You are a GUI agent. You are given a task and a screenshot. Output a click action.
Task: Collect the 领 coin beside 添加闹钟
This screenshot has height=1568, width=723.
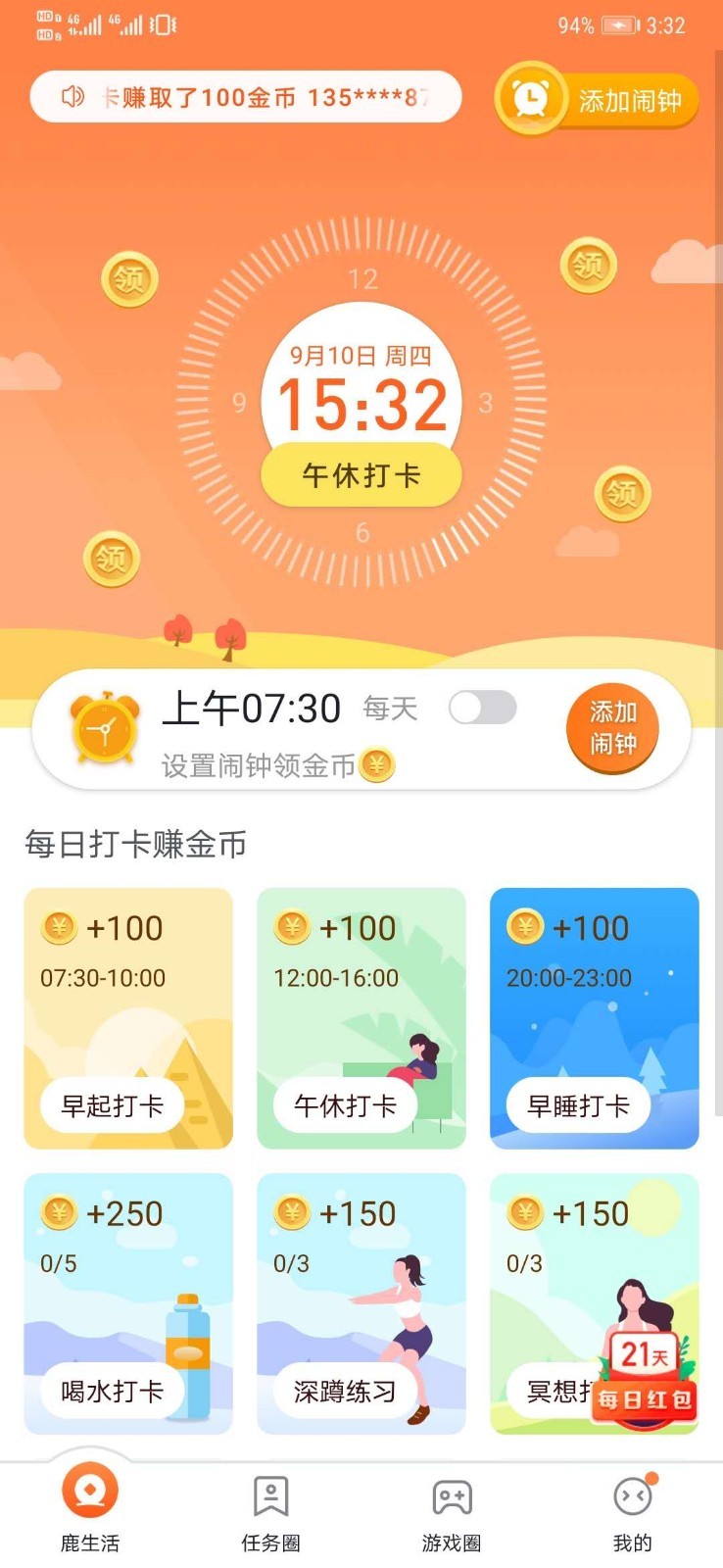(588, 266)
